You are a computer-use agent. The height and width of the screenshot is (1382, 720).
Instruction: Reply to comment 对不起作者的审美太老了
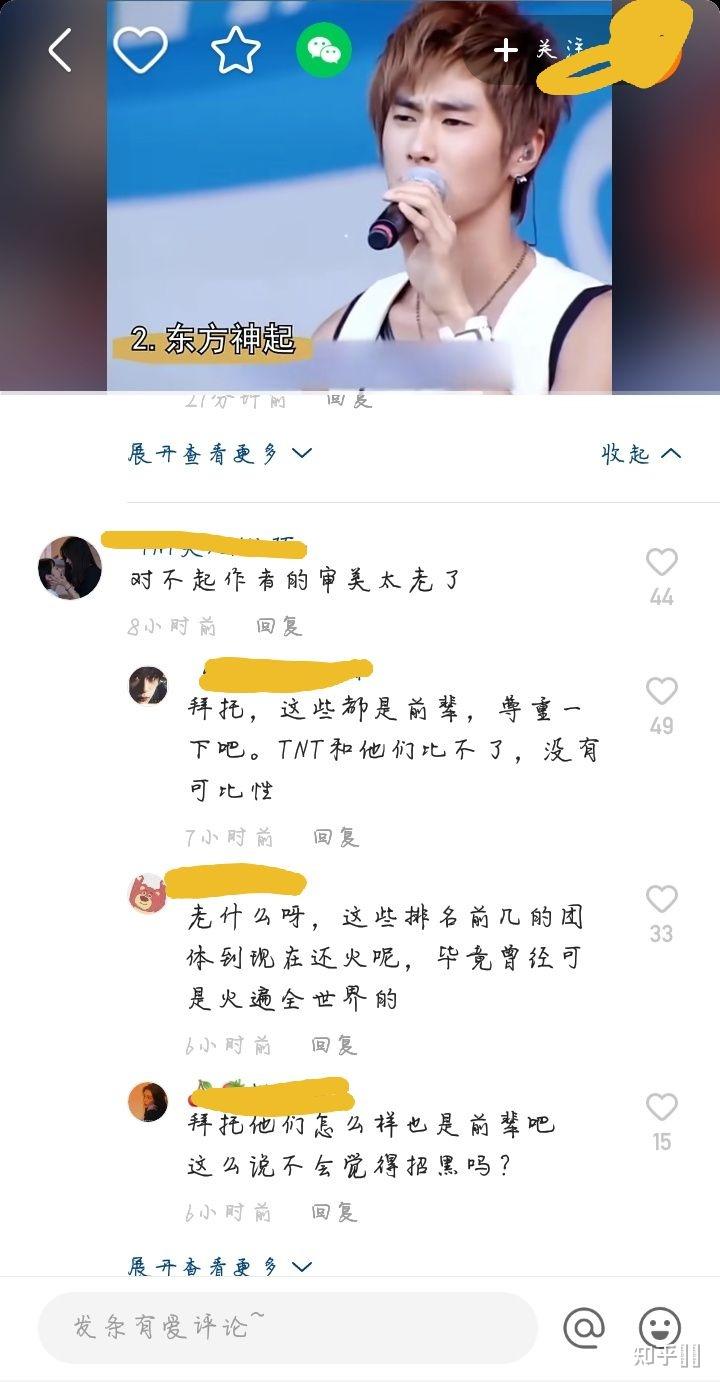click(278, 627)
